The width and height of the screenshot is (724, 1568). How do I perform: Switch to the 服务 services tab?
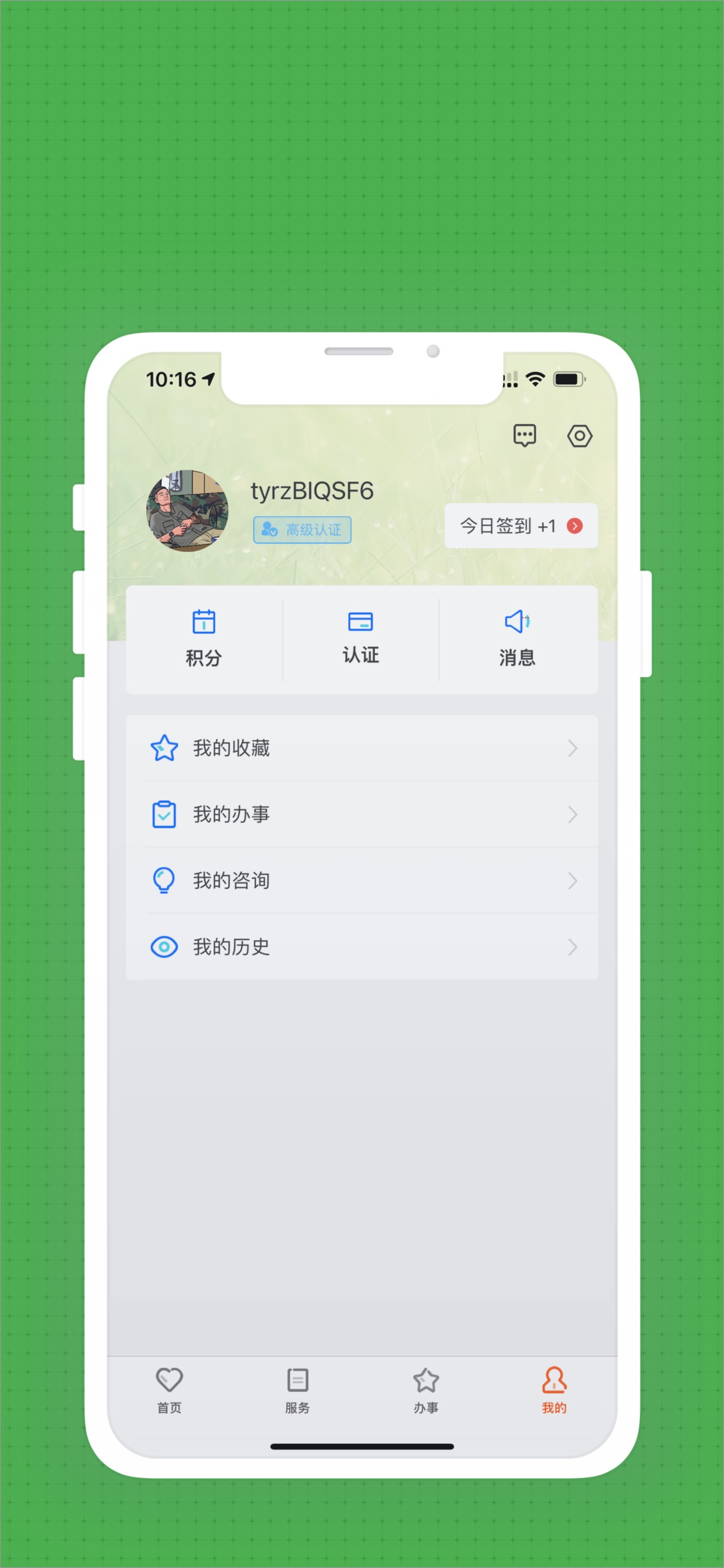coord(297,1390)
